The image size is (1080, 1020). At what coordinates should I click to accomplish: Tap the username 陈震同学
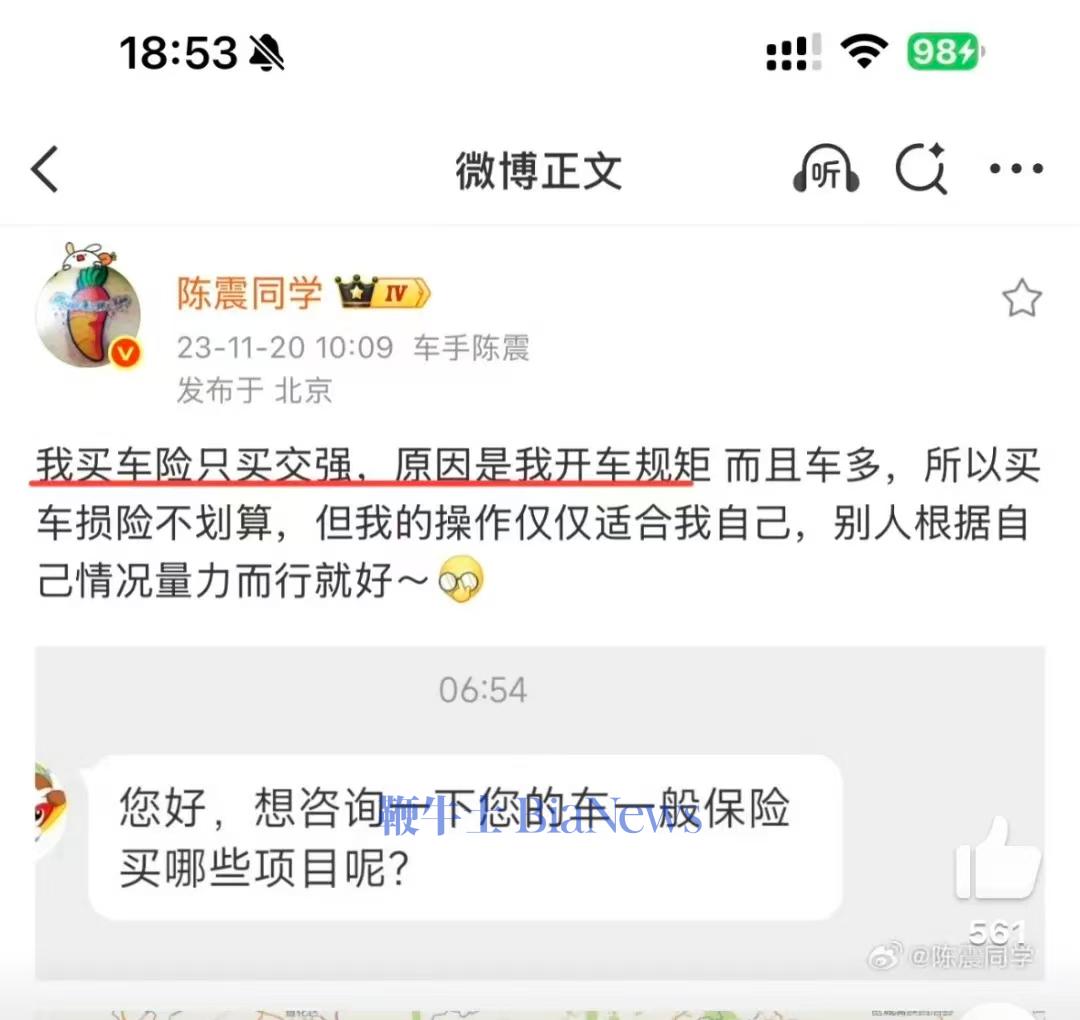tap(249, 293)
